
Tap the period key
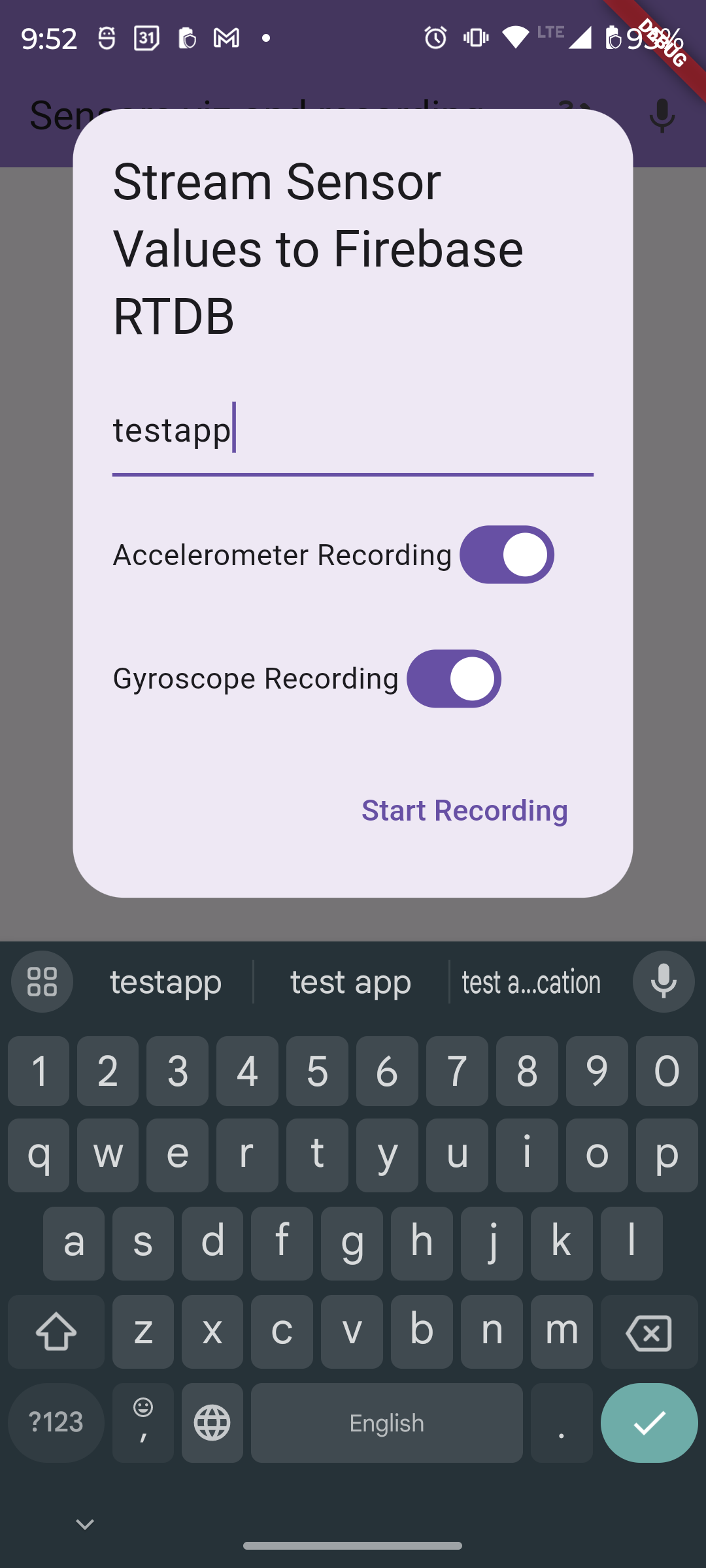561,1422
